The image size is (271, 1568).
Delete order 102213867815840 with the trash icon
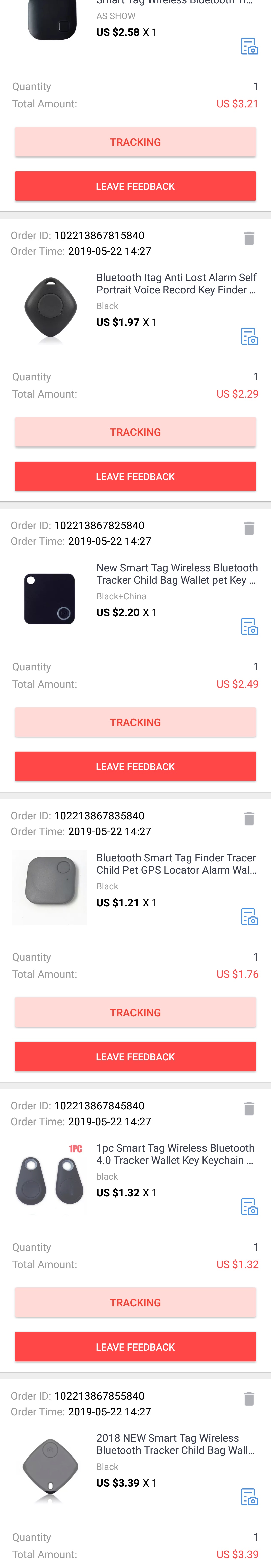248,239
